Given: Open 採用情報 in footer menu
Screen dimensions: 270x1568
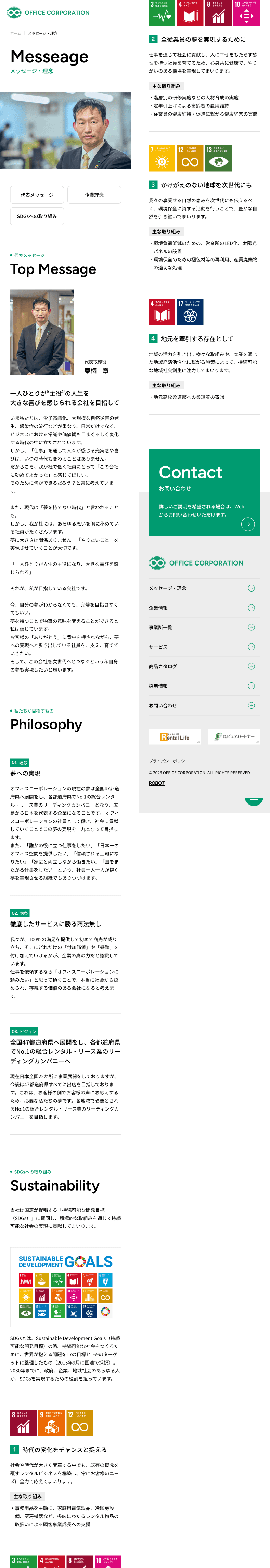Looking at the screenshot, I should tap(204, 686).
